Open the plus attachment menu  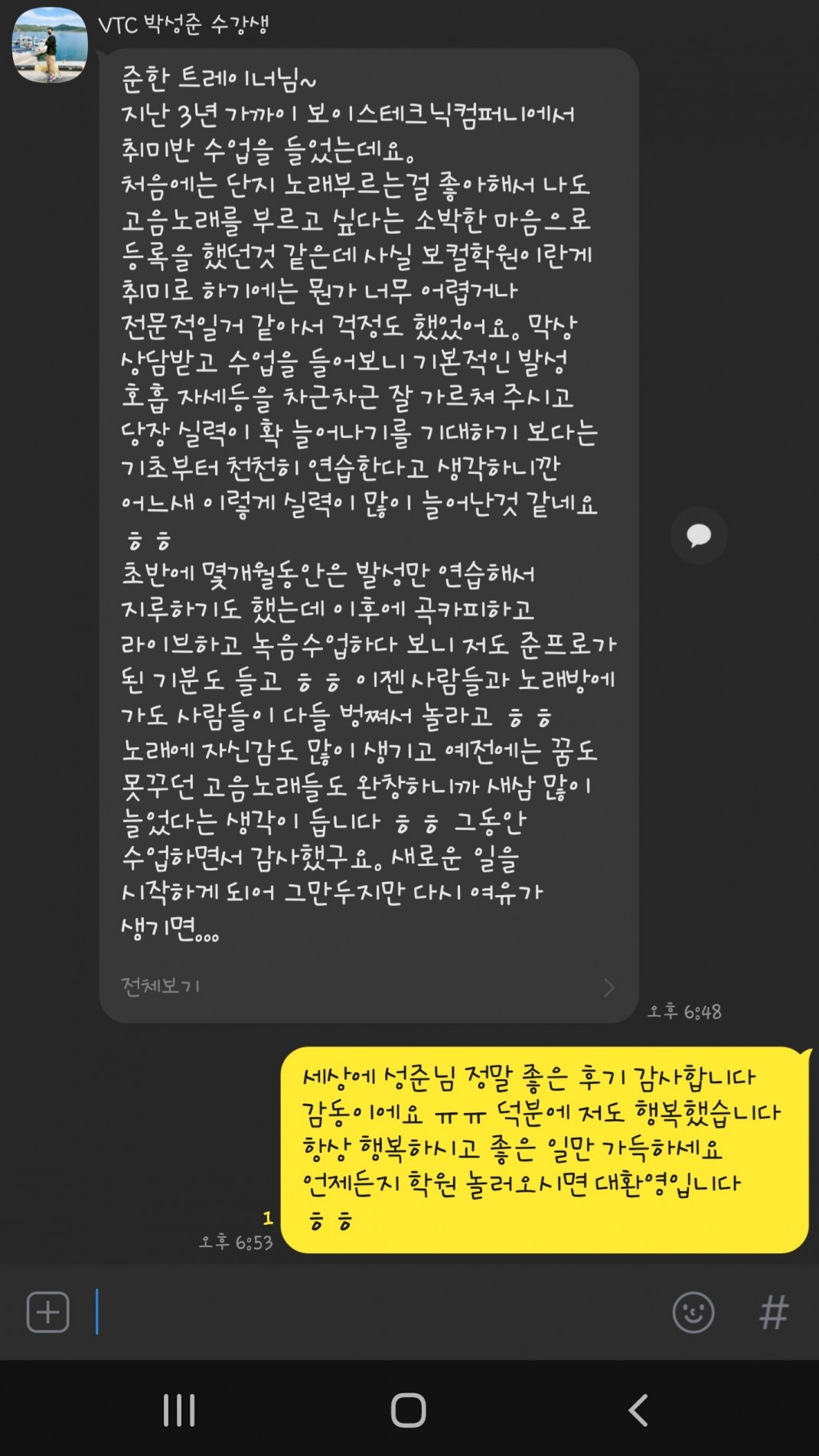point(47,1312)
